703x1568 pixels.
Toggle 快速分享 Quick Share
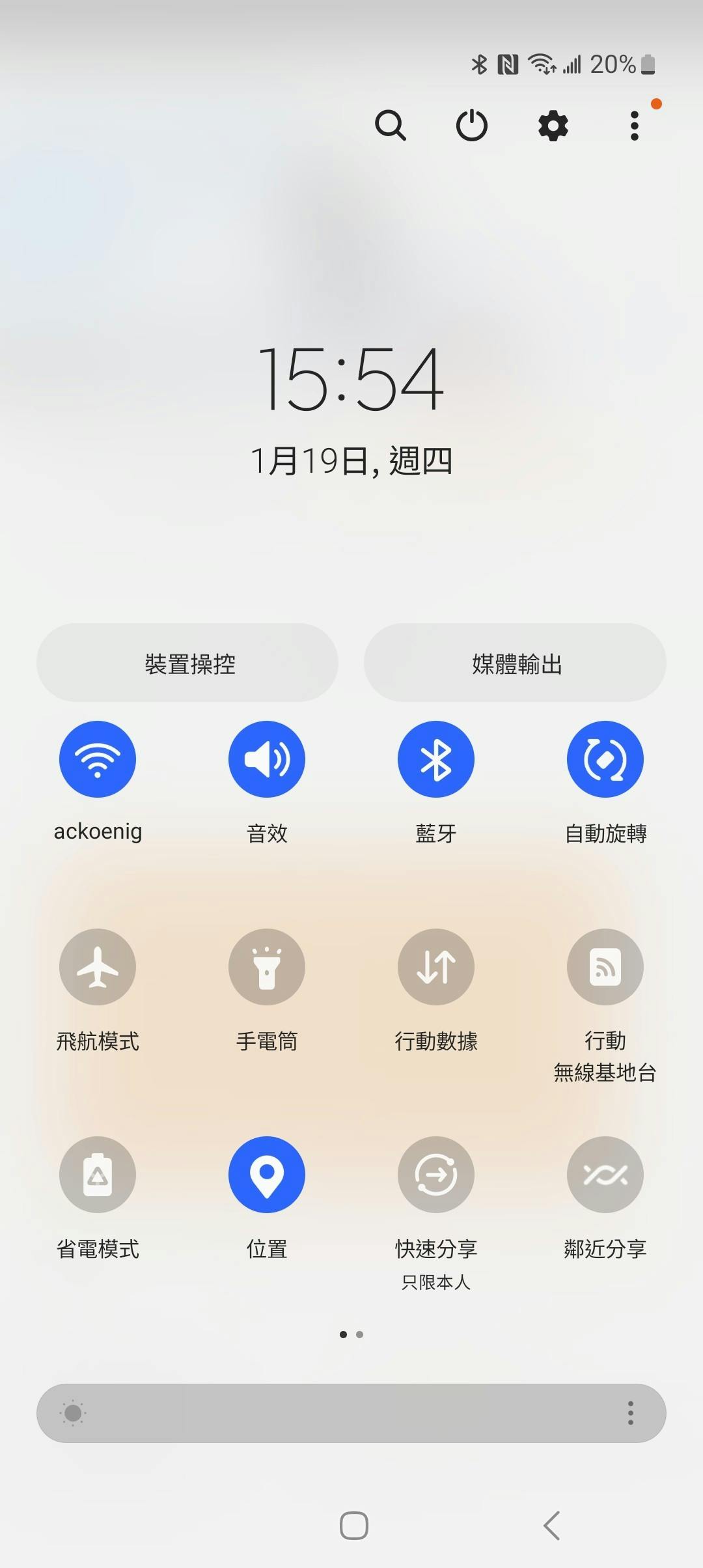point(436,1175)
